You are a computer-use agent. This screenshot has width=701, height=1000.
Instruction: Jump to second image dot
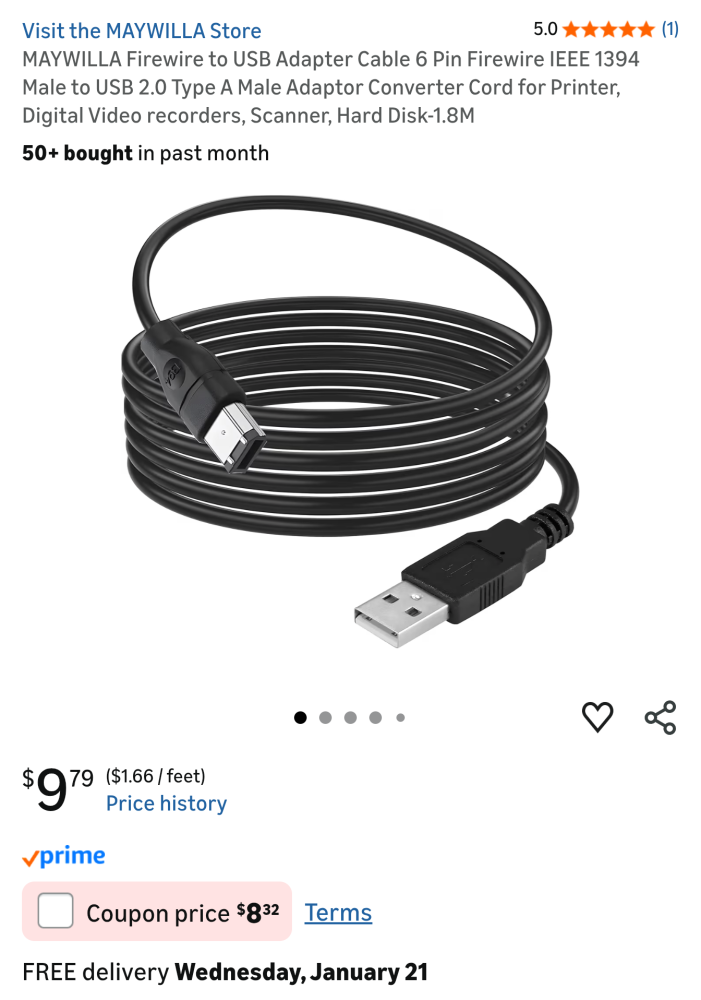[325, 717]
